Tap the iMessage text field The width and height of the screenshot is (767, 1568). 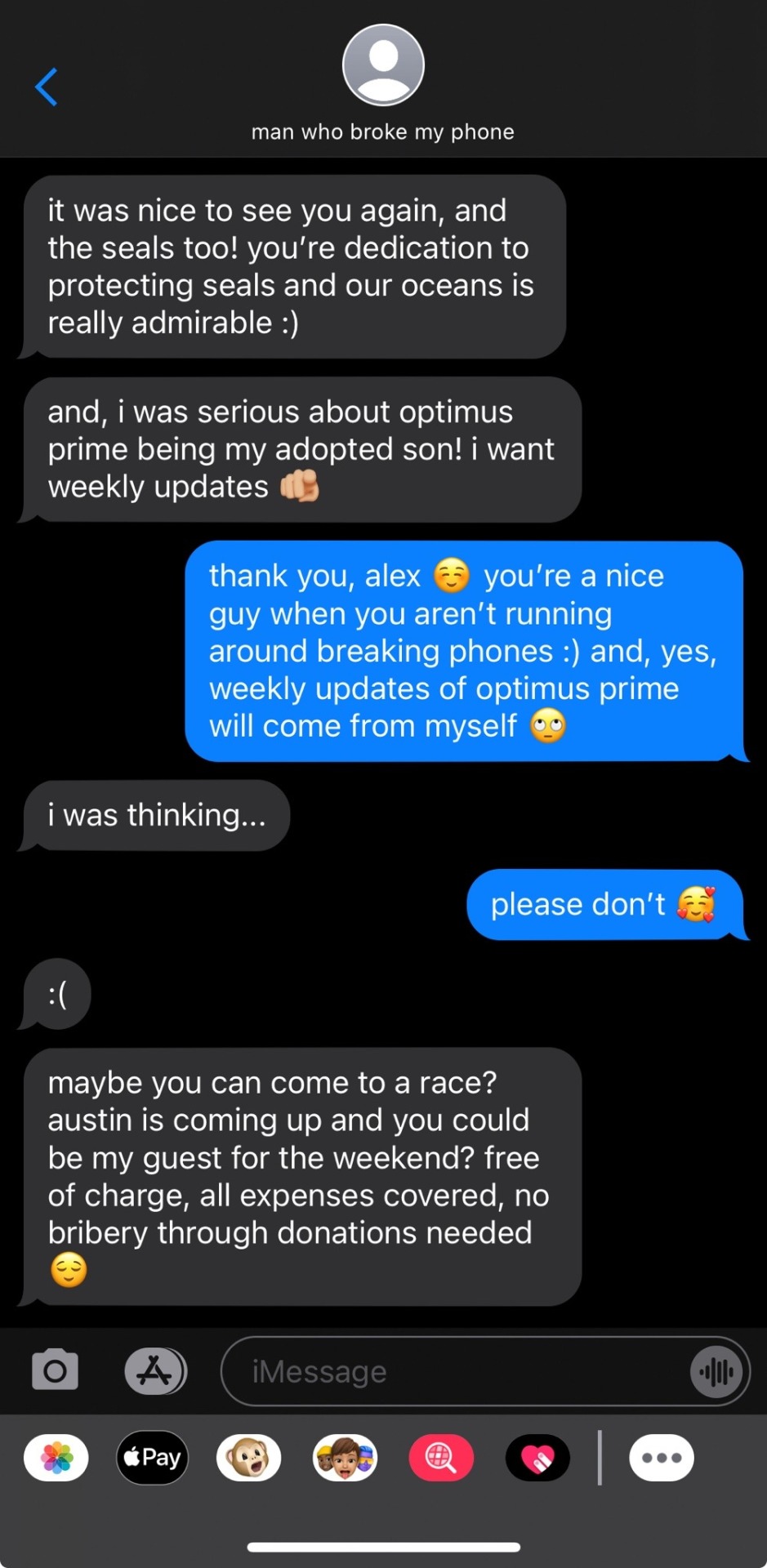click(x=457, y=1371)
